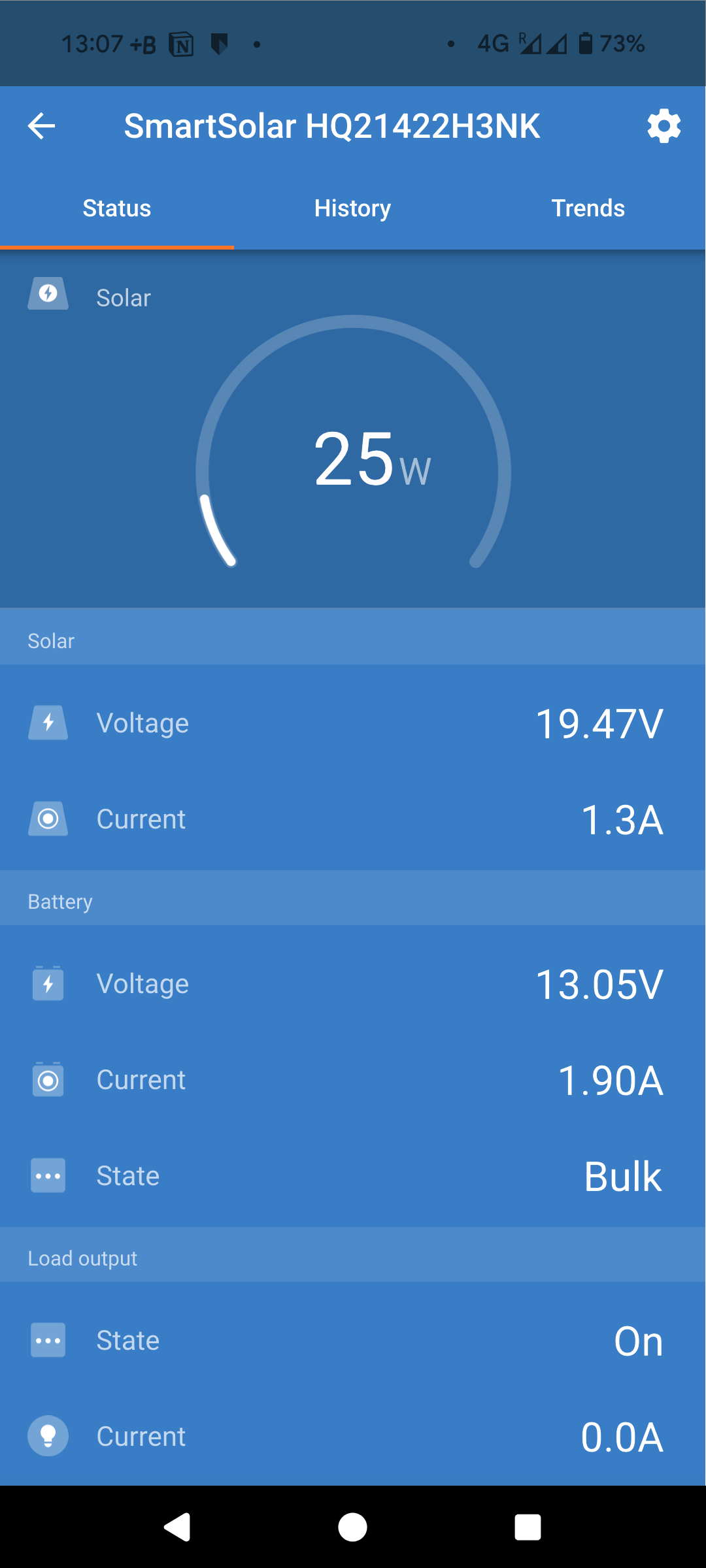Open recent apps from navigation bar

[x=528, y=1527]
